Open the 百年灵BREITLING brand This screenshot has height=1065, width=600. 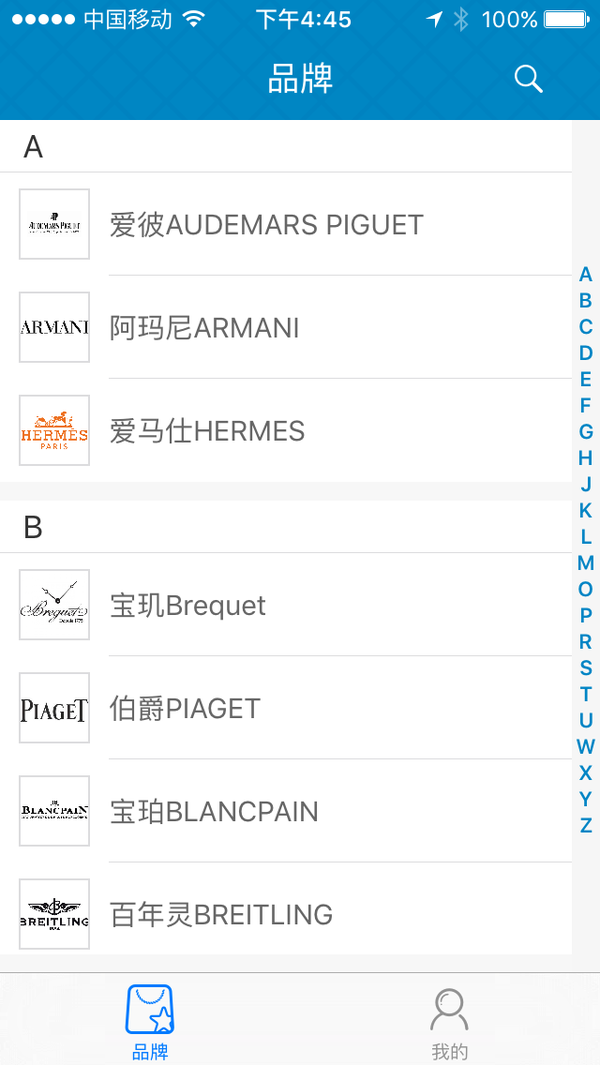pyautogui.click(x=286, y=914)
